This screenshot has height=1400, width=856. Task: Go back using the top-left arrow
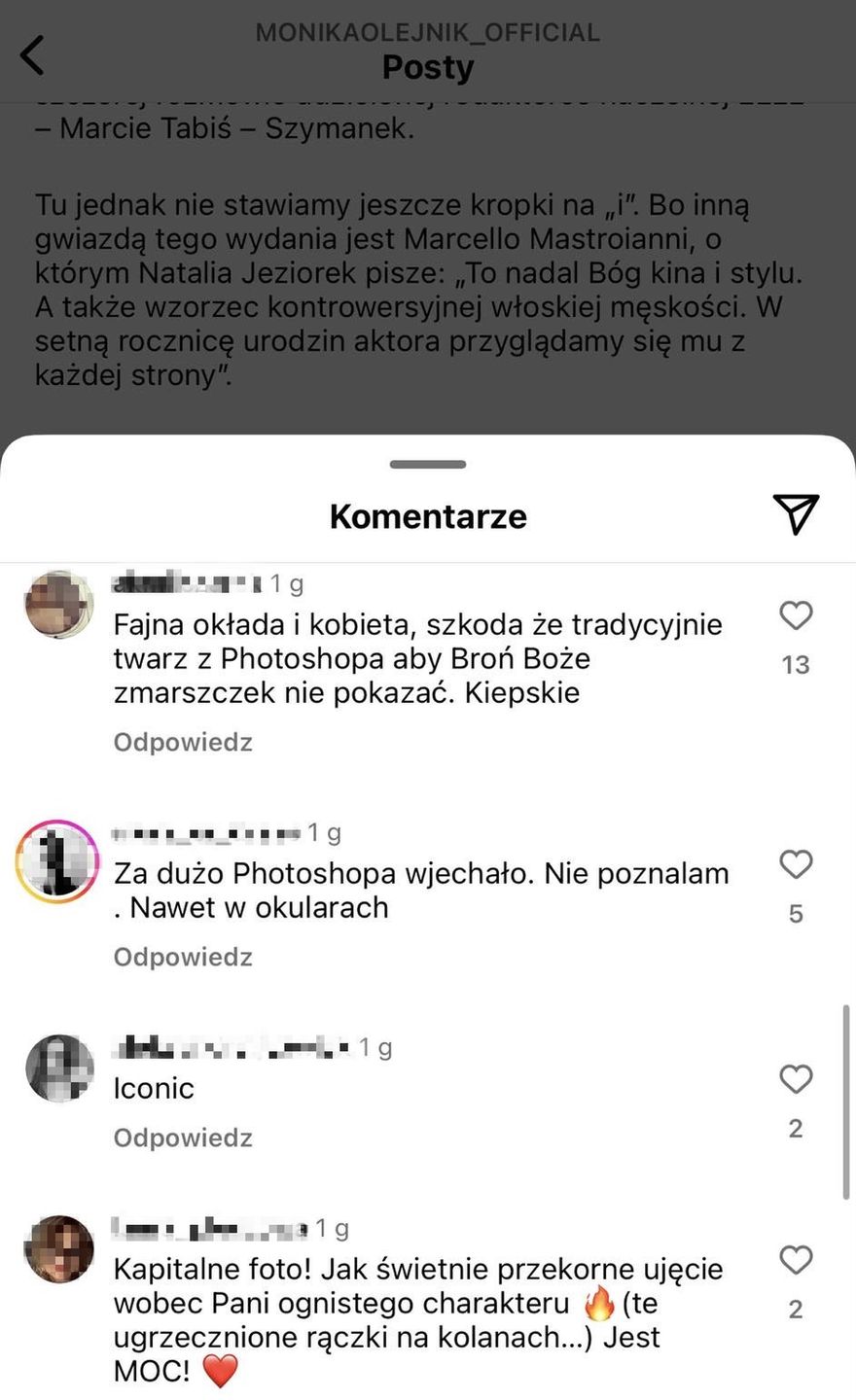pos(33,54)
